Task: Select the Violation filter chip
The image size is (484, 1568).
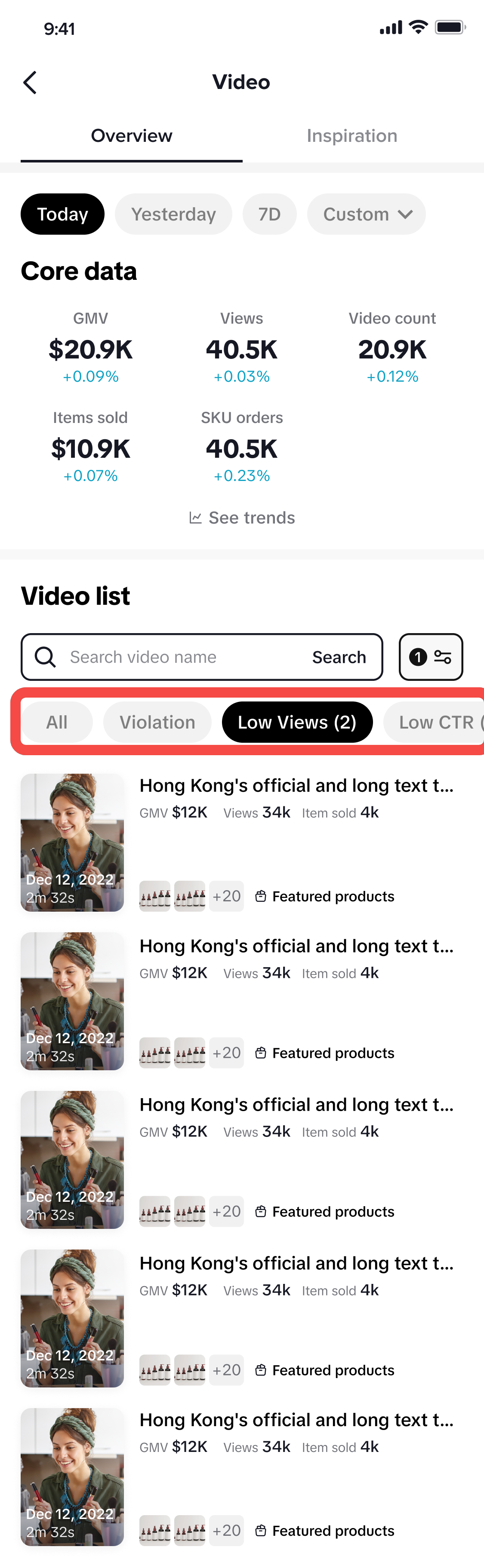Action: click(x=157, y=723)
